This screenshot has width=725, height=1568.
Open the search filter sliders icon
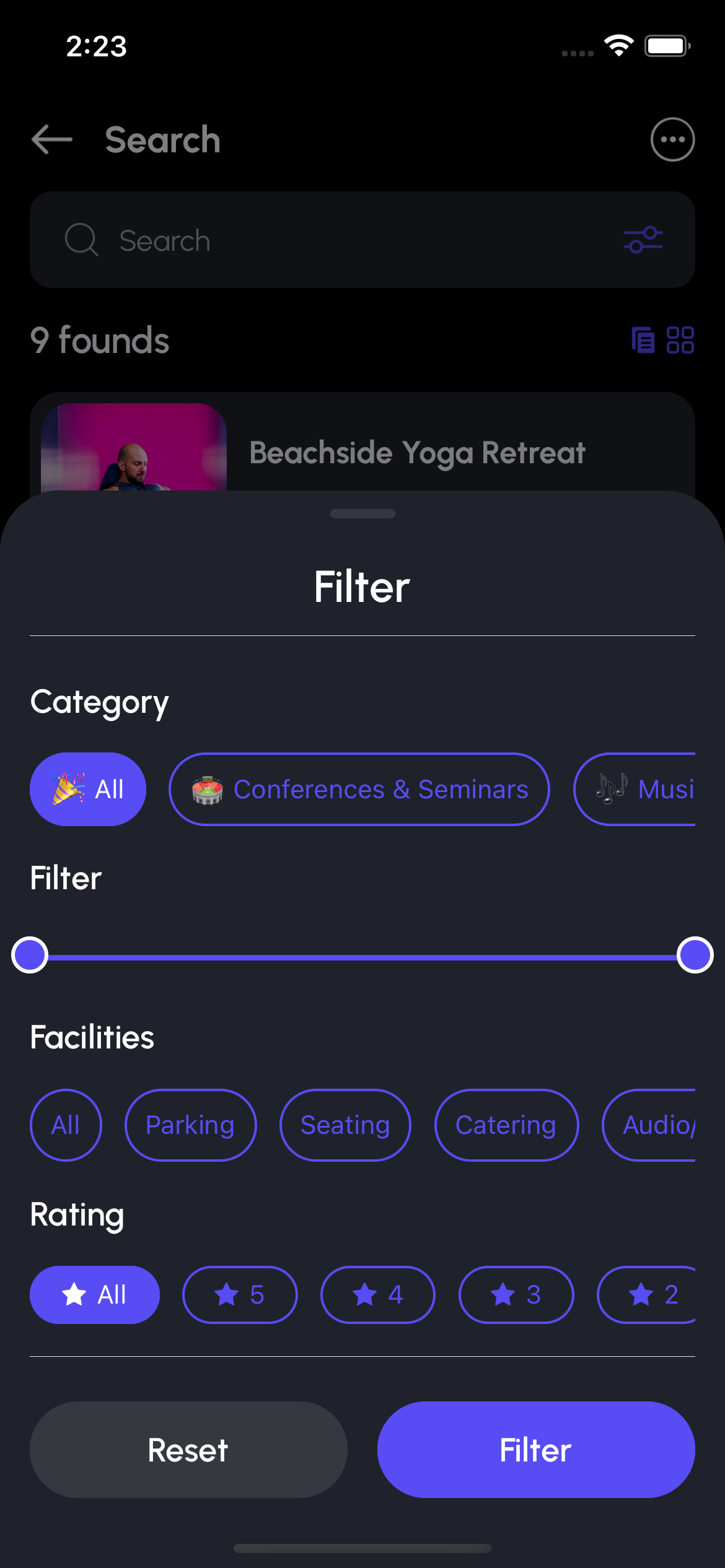pos(643,240)
